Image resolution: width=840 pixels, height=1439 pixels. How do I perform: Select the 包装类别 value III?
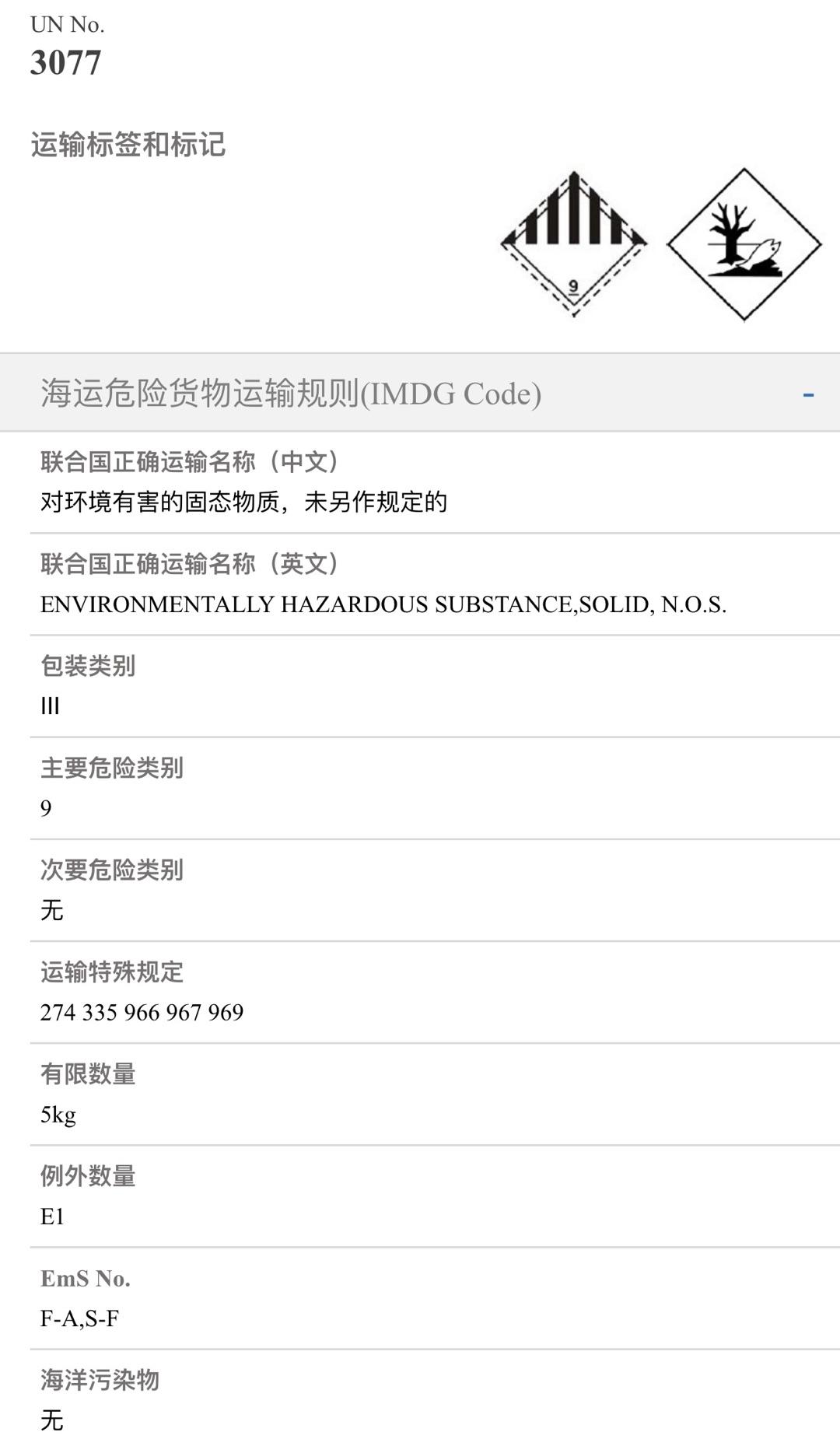[48, 706]
